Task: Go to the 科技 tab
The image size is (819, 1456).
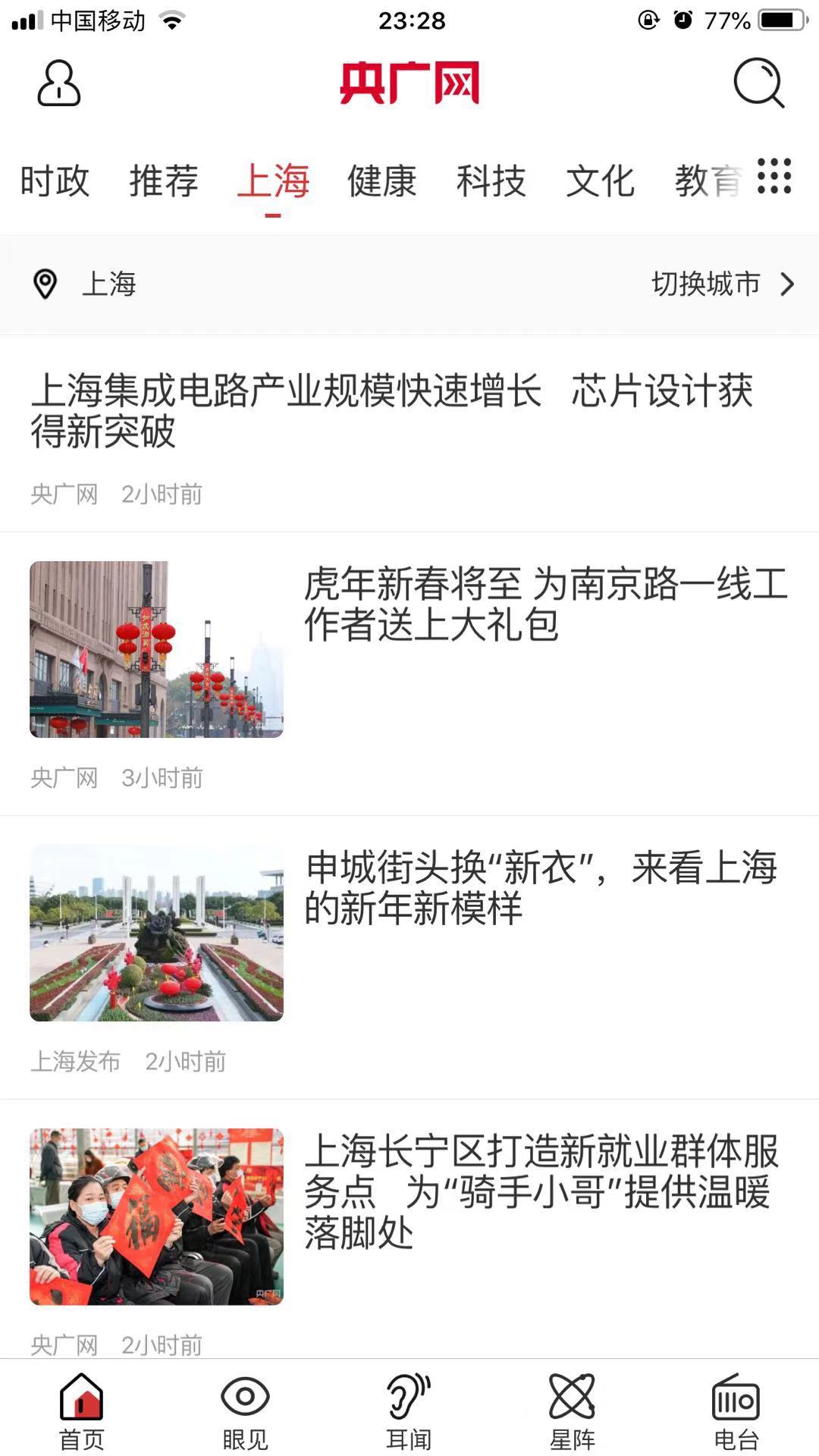Action: [x=491, y=181]
